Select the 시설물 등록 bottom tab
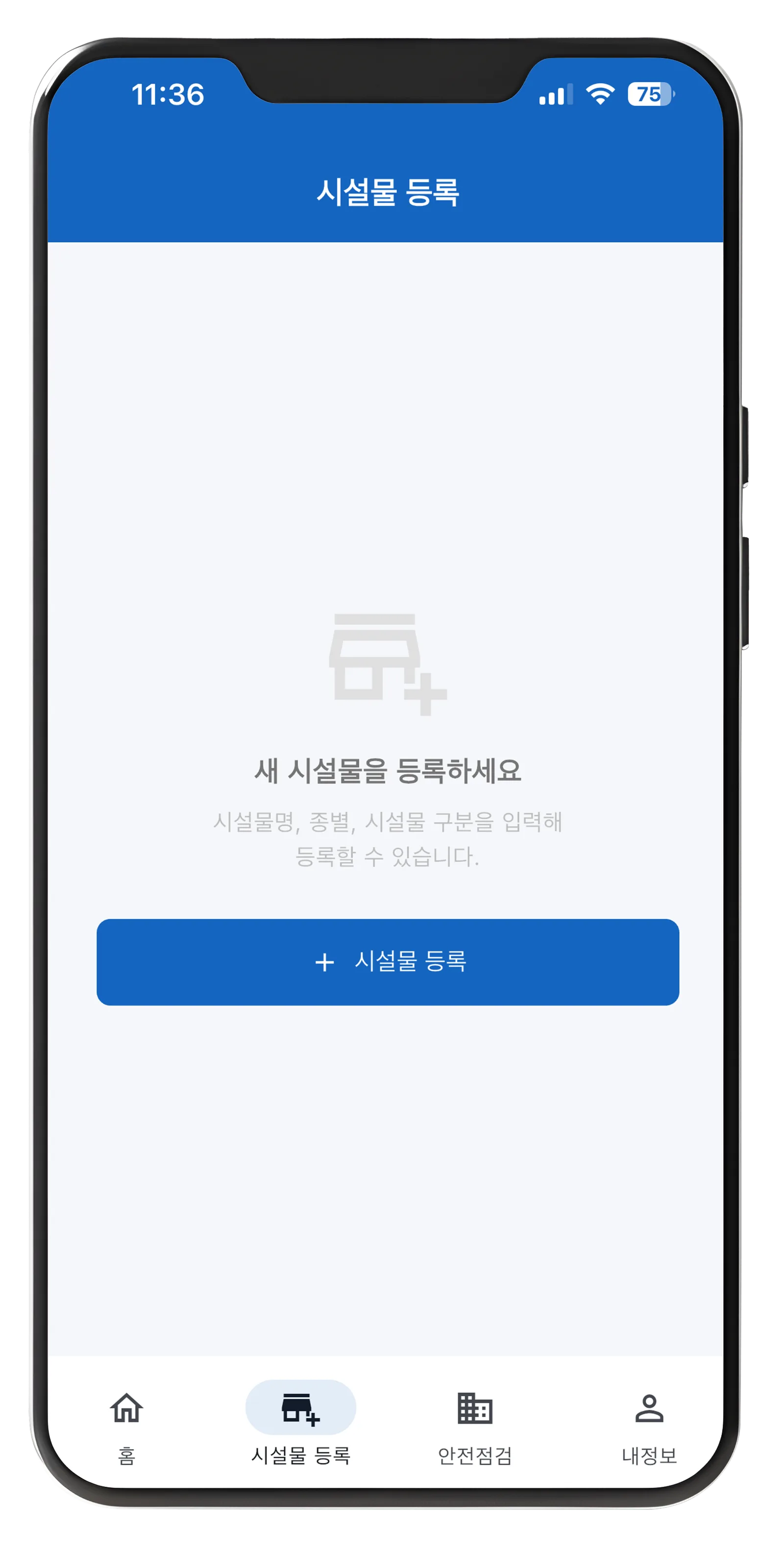This screenshot has width=784, height=1550. point(300,1428)
